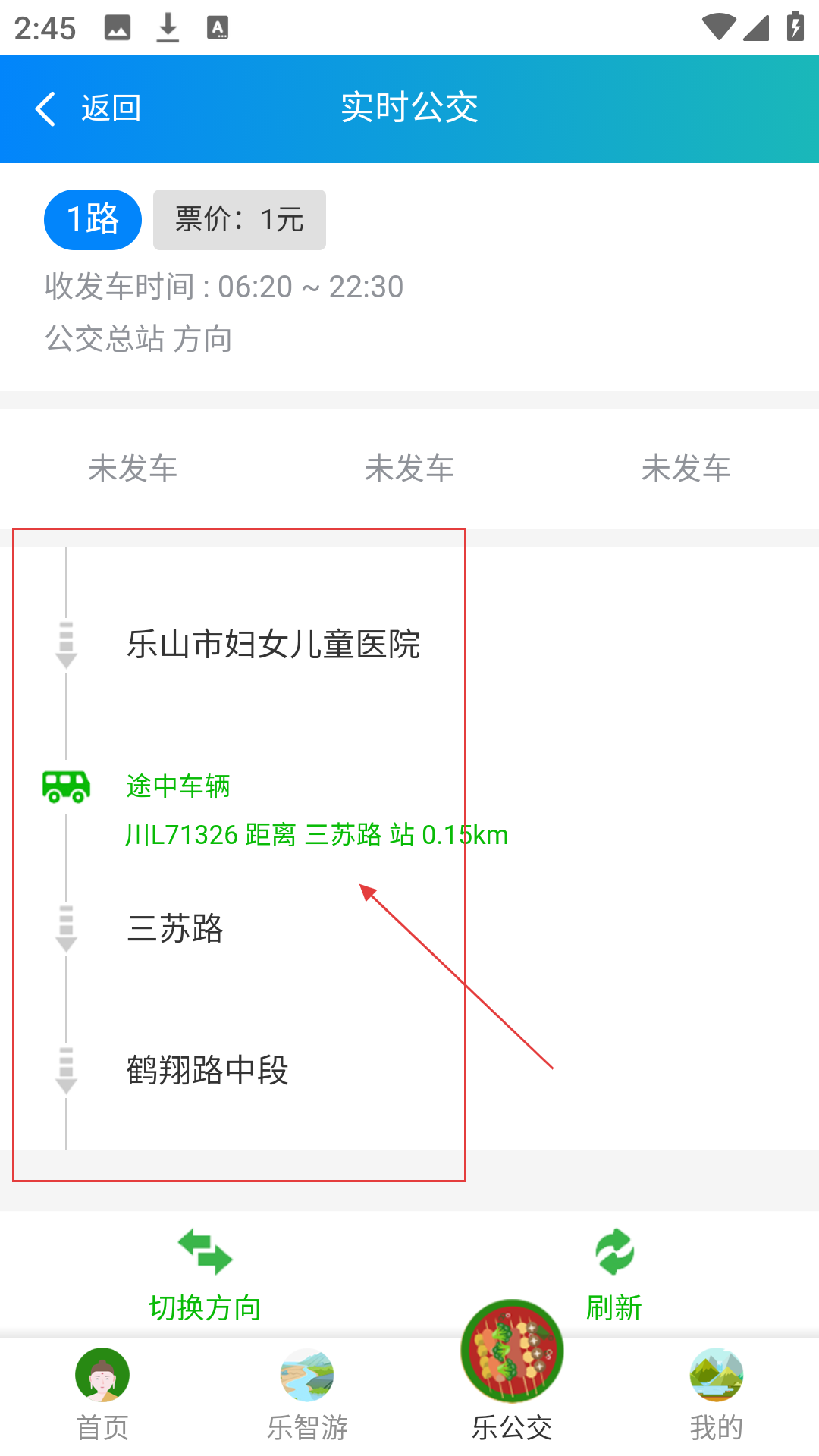819x1456 pixels.
Task: Switch to the 乐智游 tab
Action: pyautogui.click(x=307, y=1394)
